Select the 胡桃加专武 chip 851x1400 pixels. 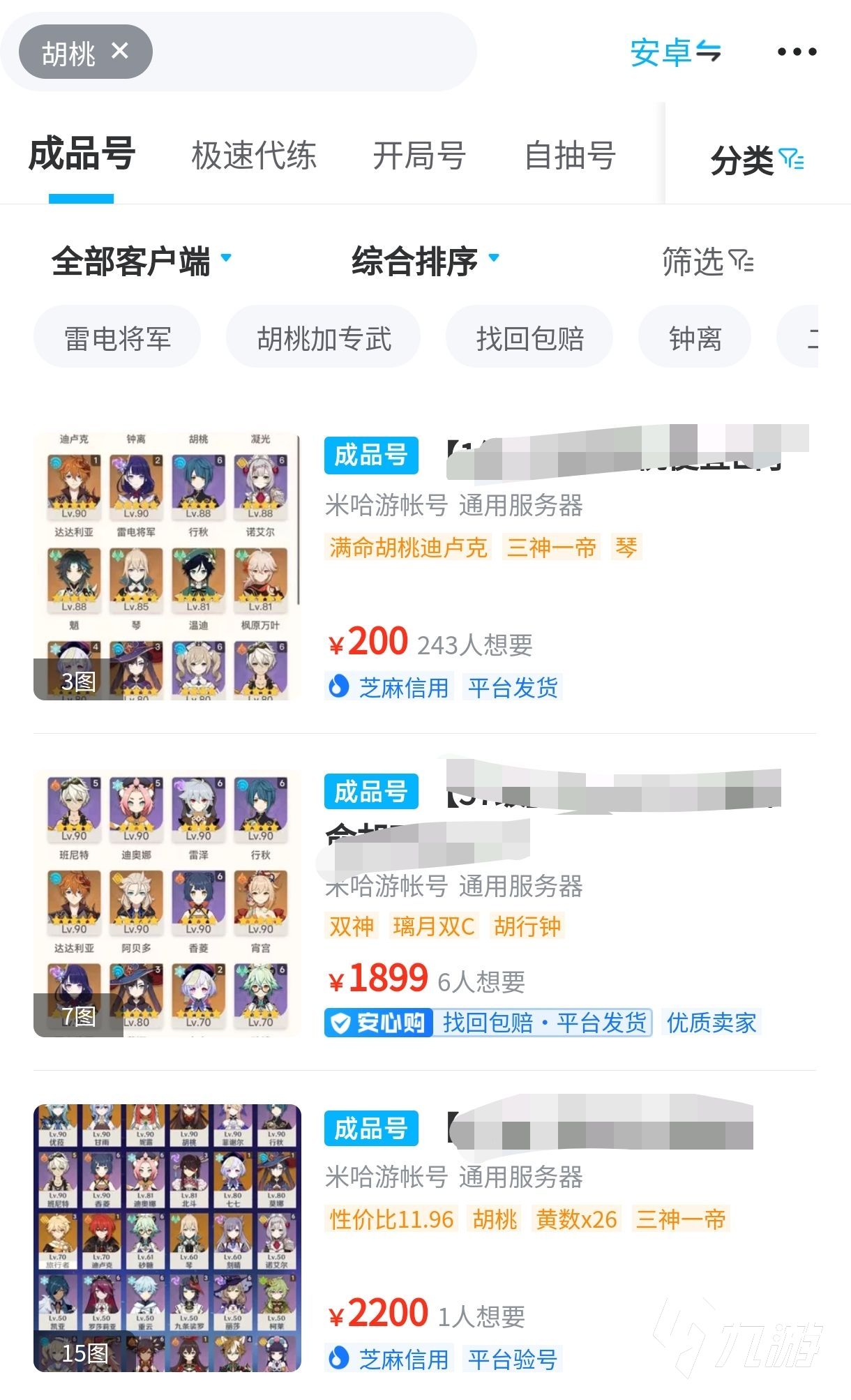point(324,339)
